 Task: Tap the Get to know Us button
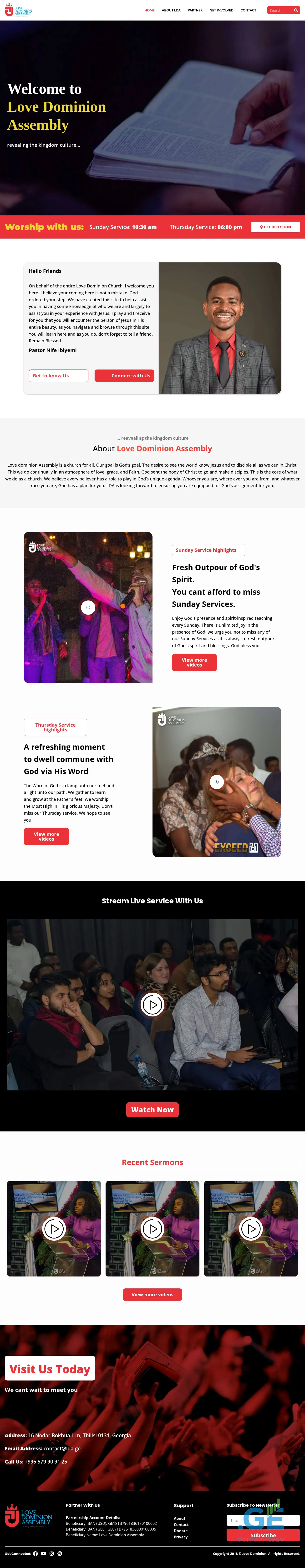click(x=58, y=375)
